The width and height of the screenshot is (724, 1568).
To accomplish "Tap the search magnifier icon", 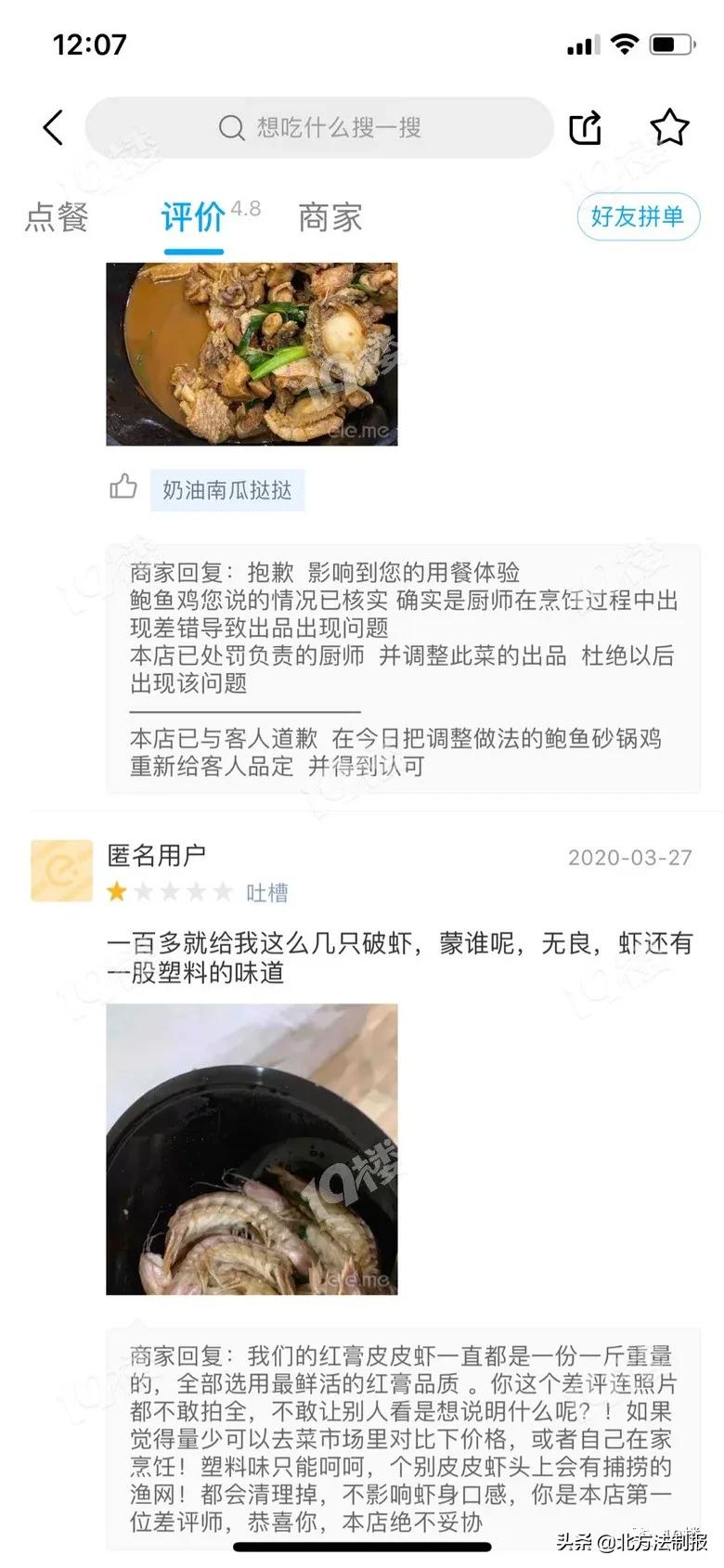I will tap(229, 128).
